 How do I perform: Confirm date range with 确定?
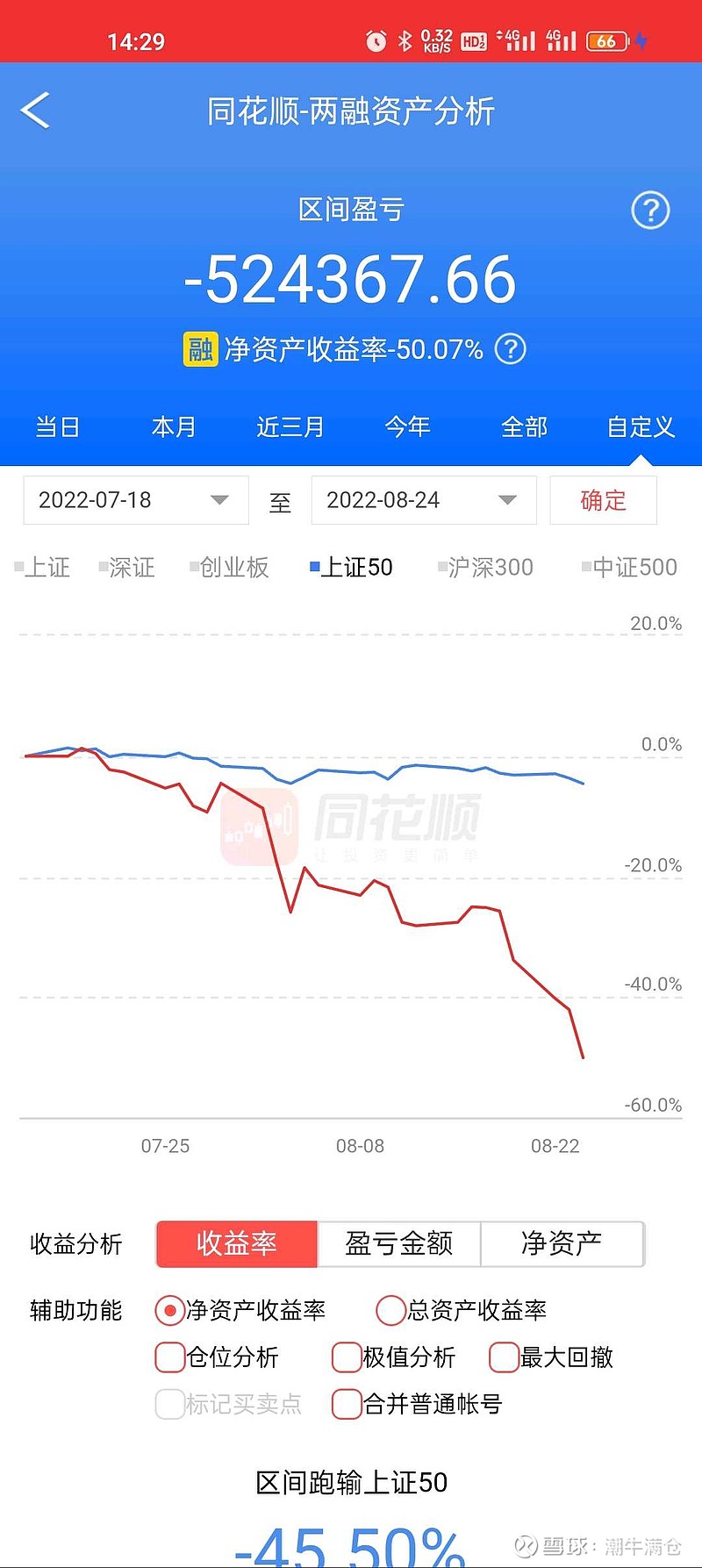(x=604, y=500)
